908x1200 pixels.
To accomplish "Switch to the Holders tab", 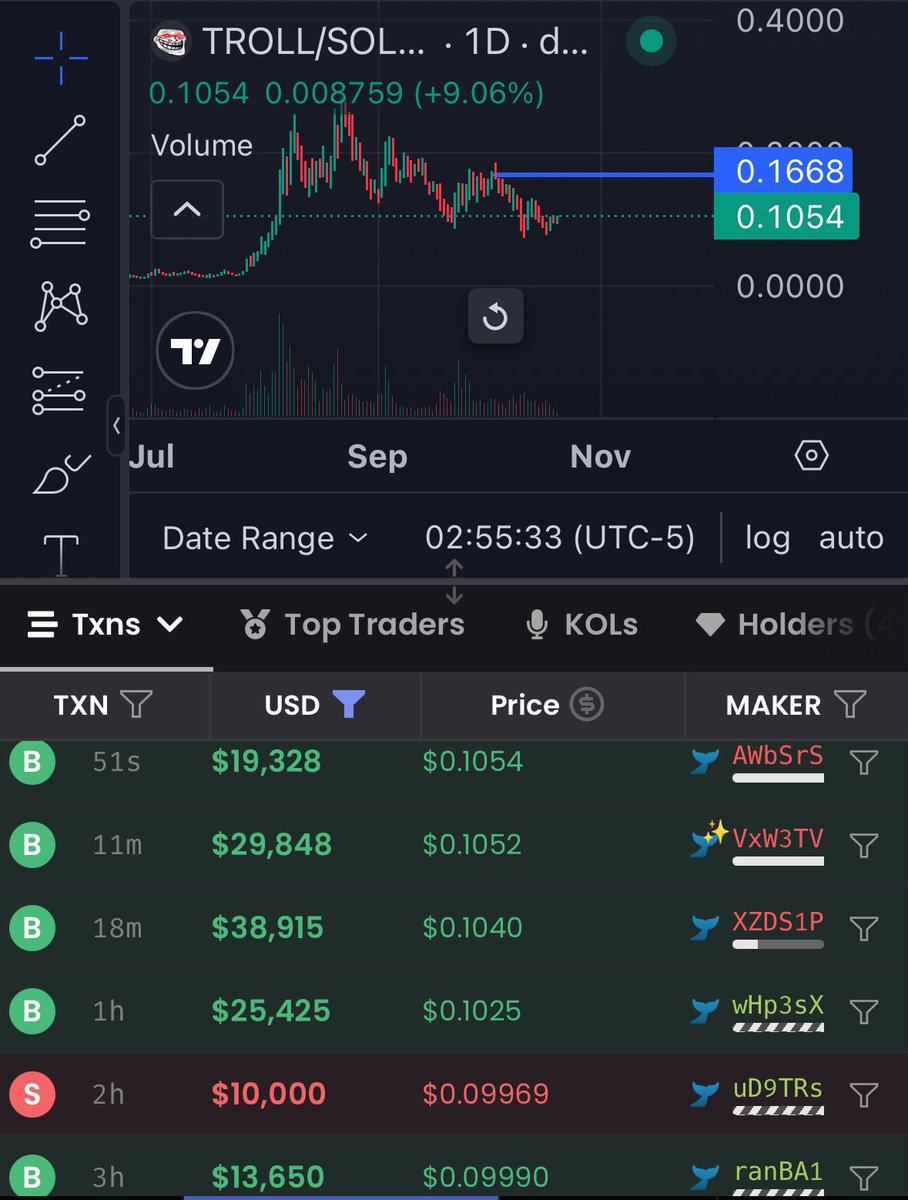I will (795, 625).
